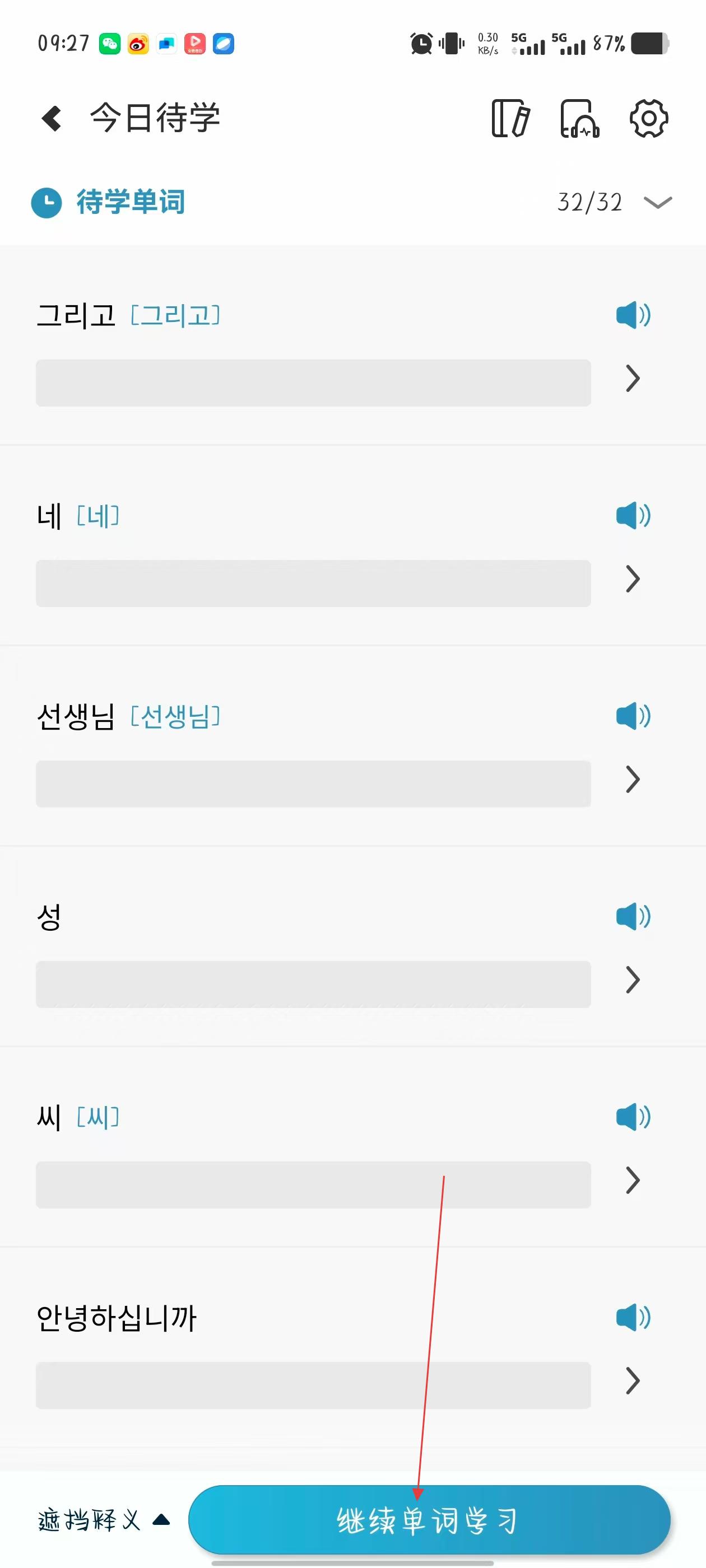Play audio for 선생님
This screenshot has width=706, height=1568.
(x=632, y=716)
